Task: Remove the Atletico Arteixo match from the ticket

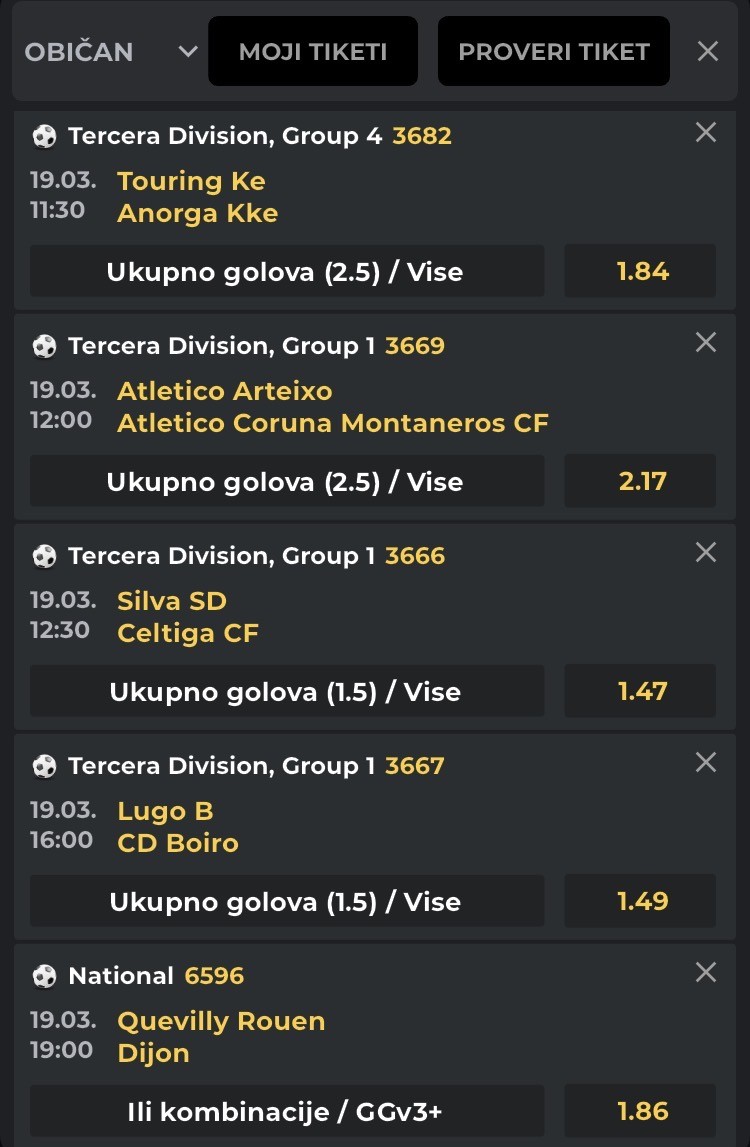Action: coord(706,342)
